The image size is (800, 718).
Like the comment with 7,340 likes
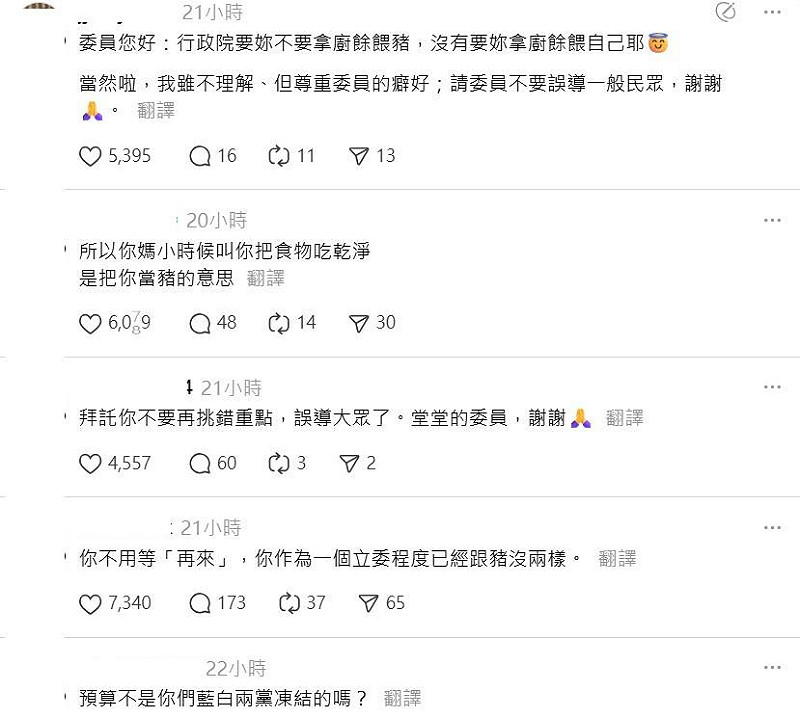point(90,603)
